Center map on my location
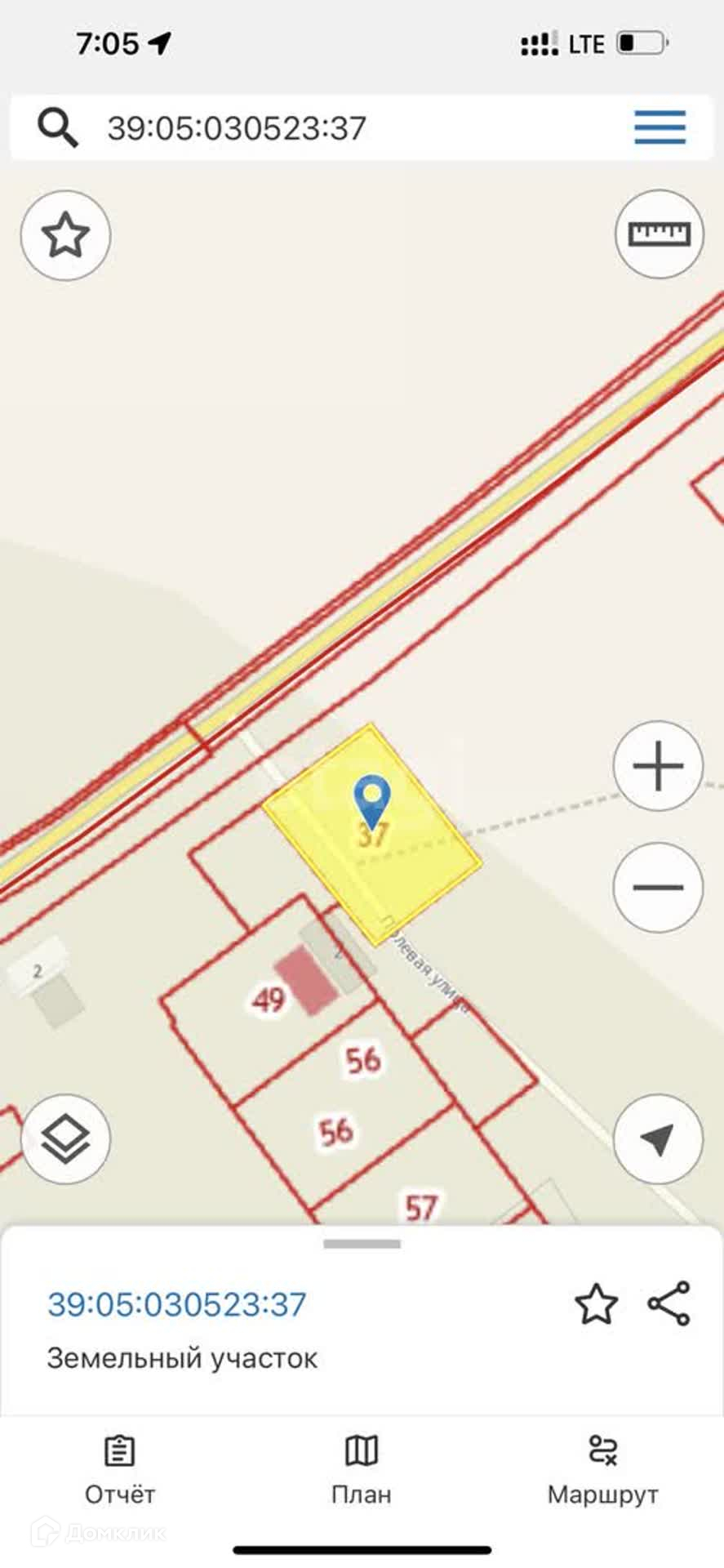This screenshot has height=1568, width=724. [x=658, y=1138]
